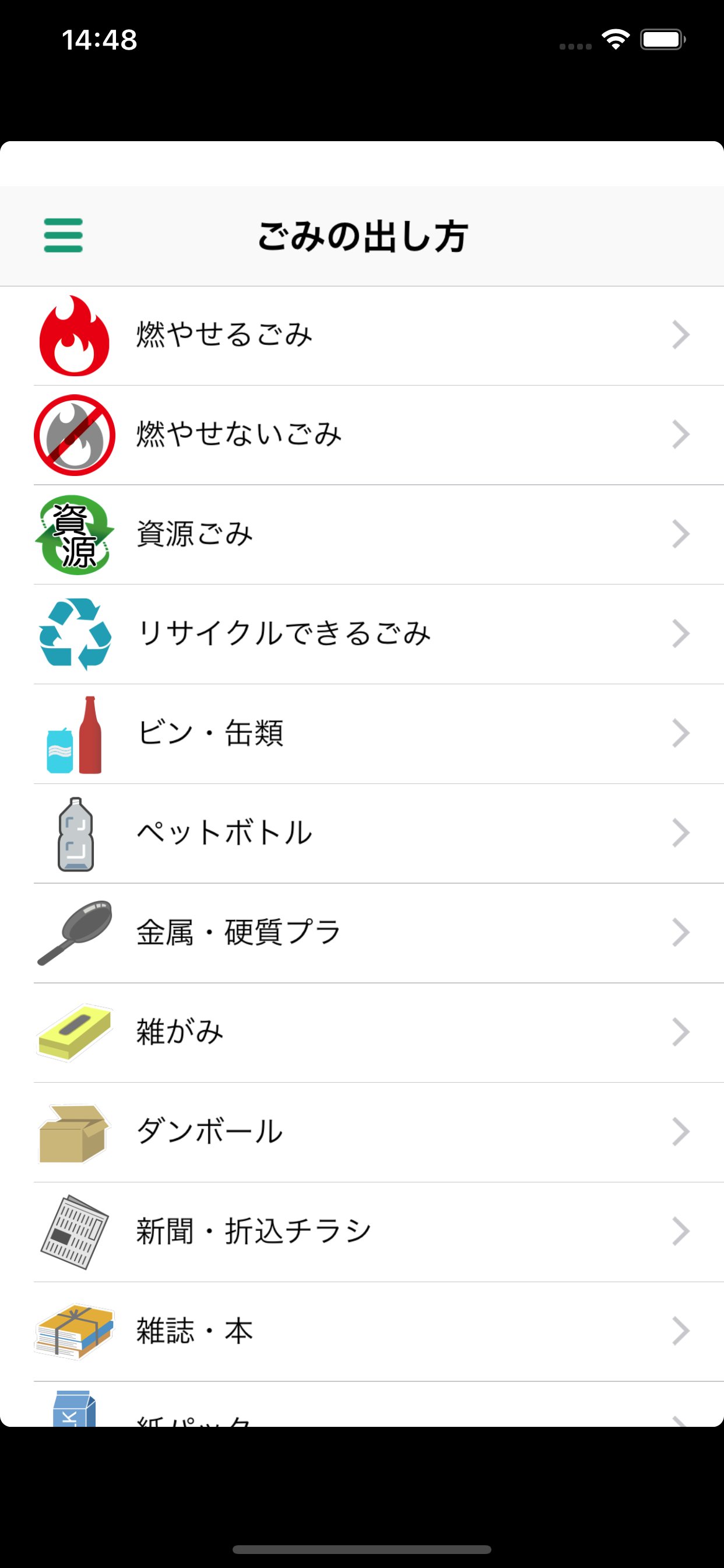Open 金属・硬質プラ row
Screen dimensions: 724x1568
click(362, 933)
